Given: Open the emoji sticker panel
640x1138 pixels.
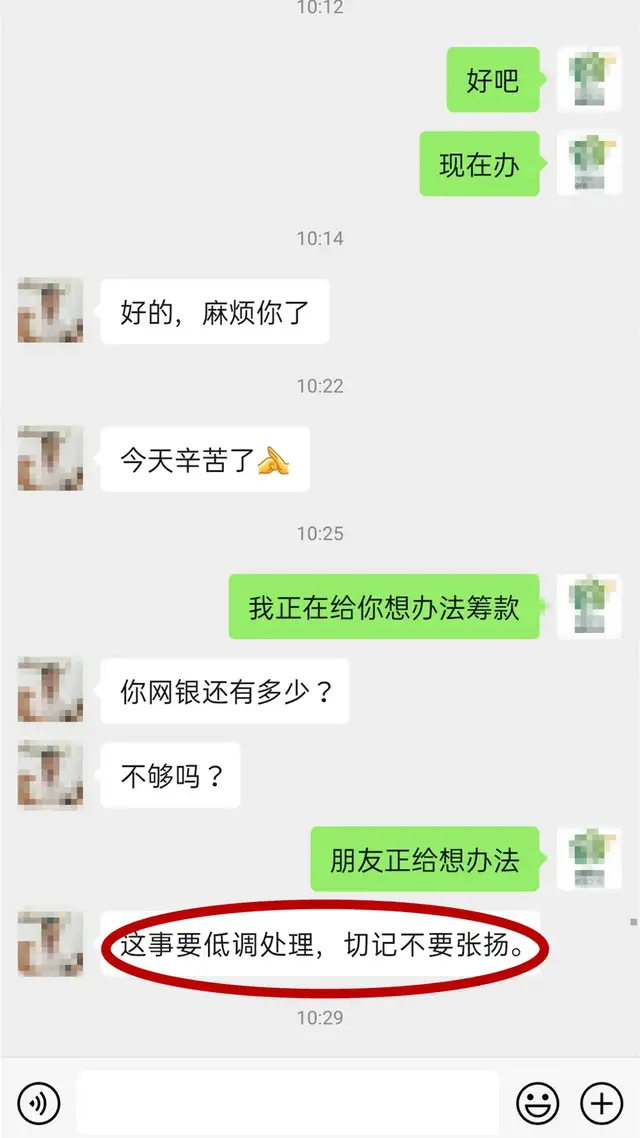Looking at the screenshot, I should pos(537,1103).
